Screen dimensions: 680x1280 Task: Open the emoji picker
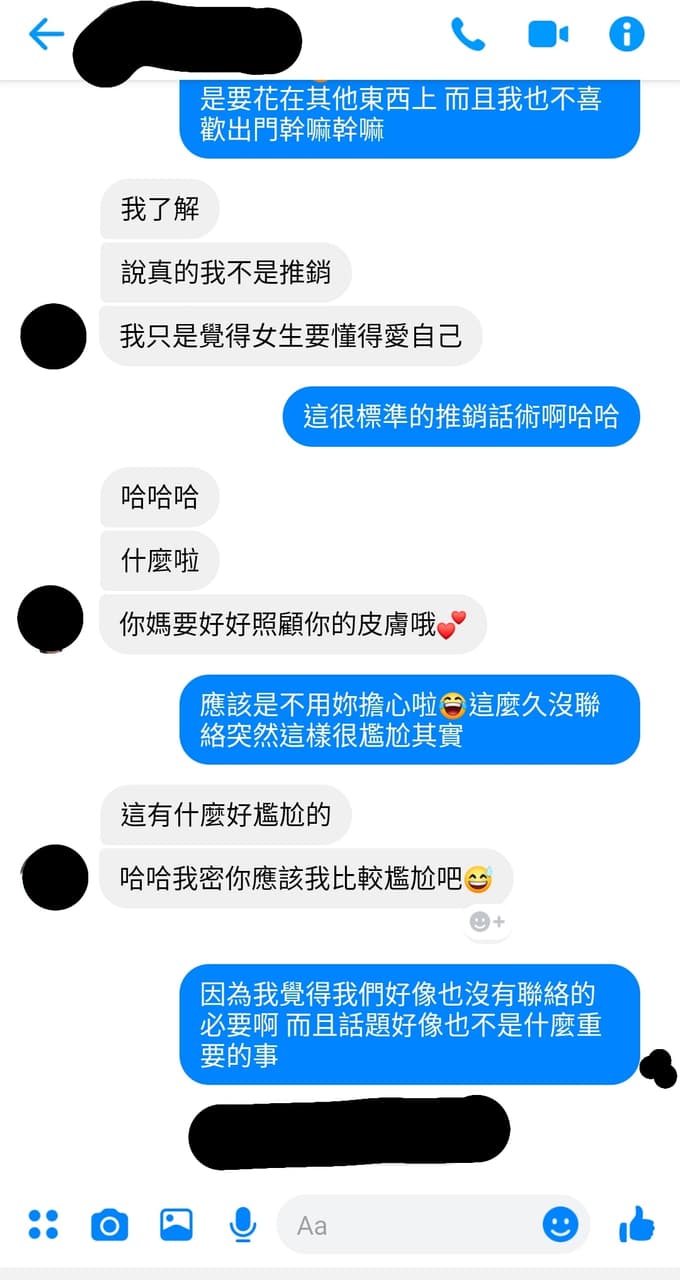pos(560,1224)
